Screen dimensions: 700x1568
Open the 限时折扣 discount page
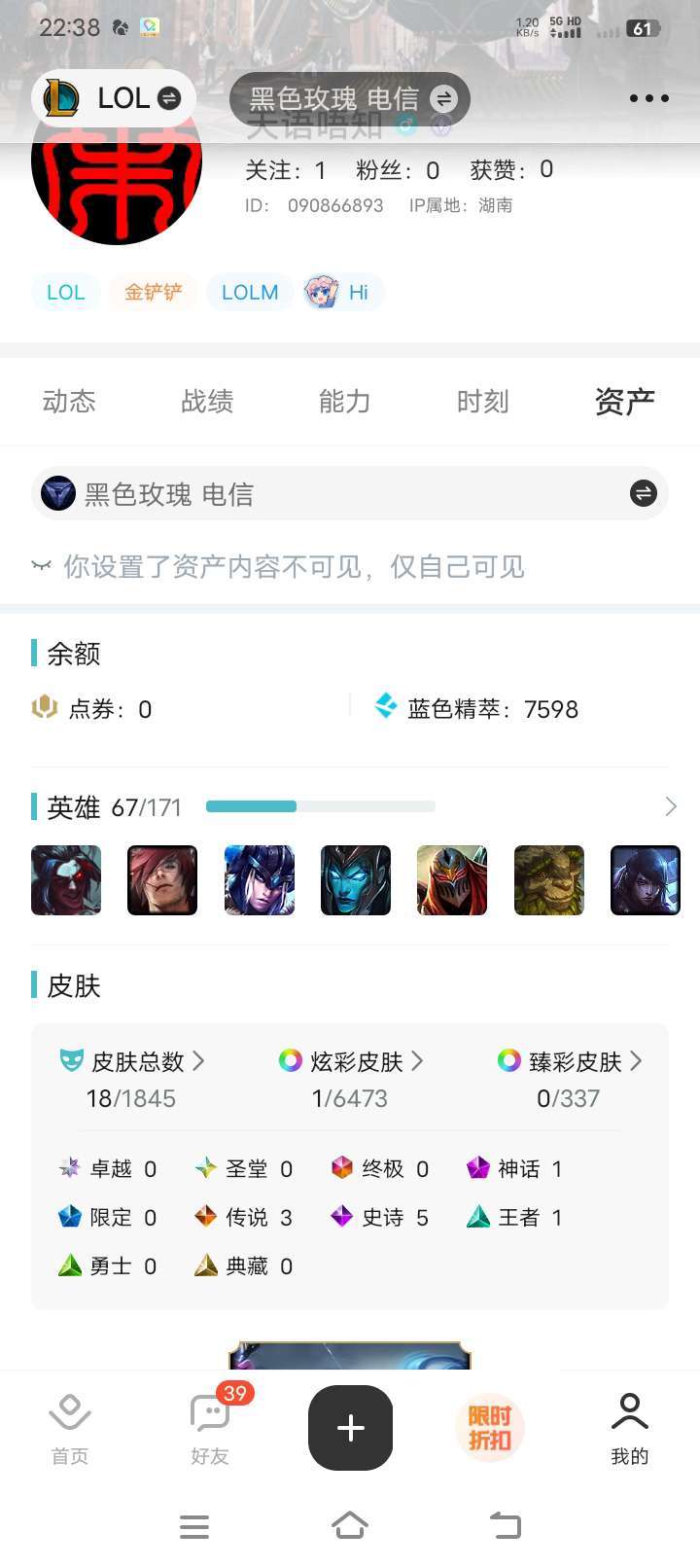[490, 1427]
